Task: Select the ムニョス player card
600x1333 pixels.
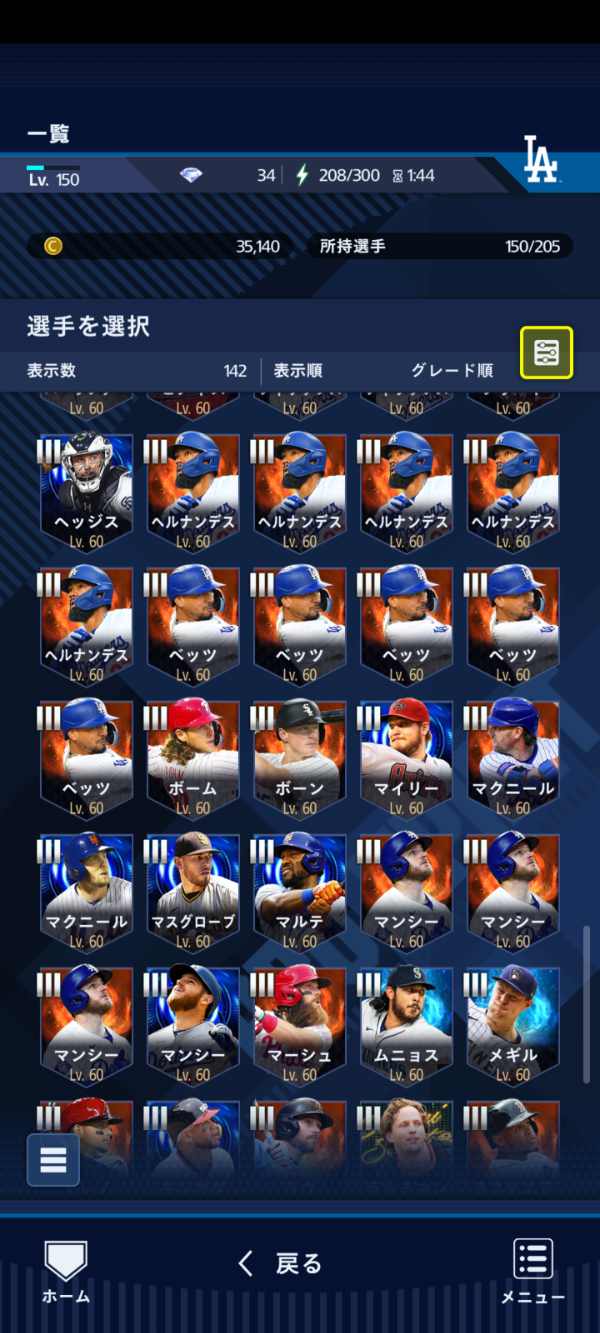Action: pyautogui.click(x=406, y=1023)
